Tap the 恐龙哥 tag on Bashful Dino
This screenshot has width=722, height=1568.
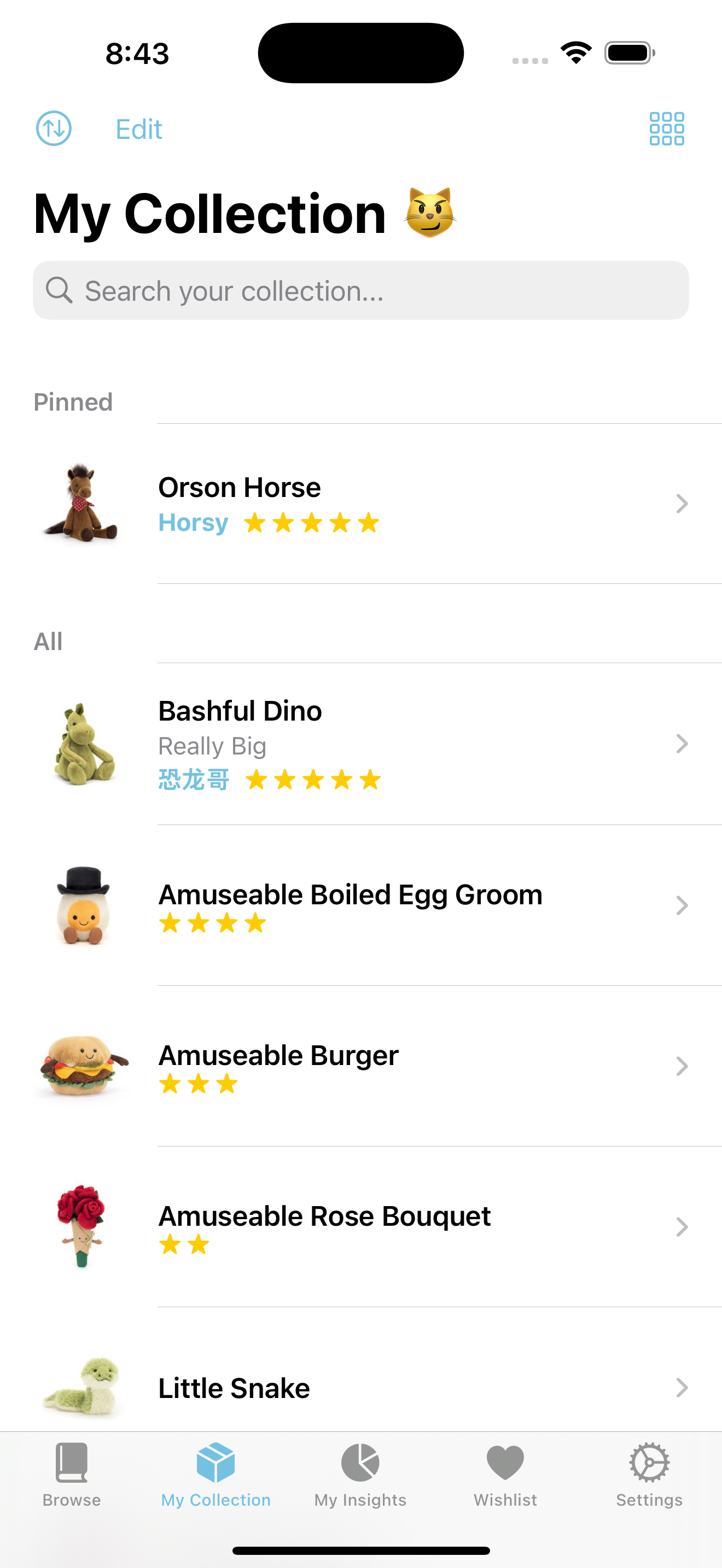click(x=194, y=780)
